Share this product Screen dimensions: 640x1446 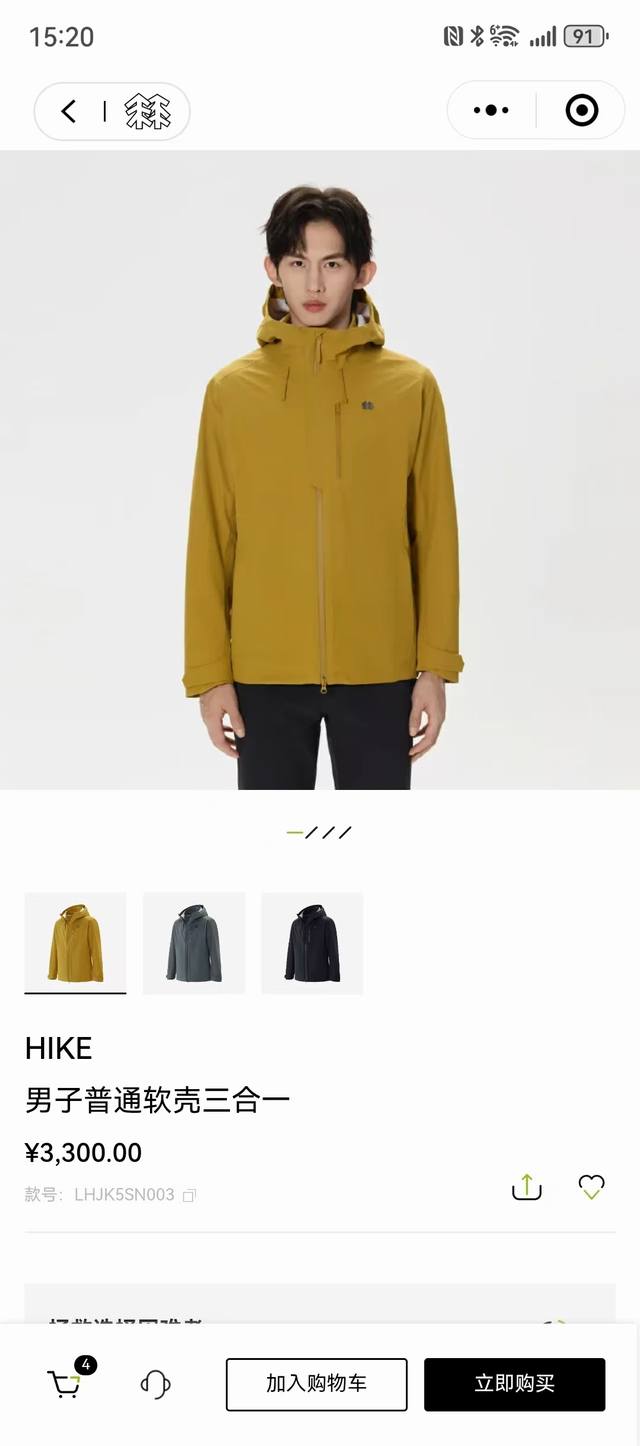pyautogui.click(x=526, y=1186)
